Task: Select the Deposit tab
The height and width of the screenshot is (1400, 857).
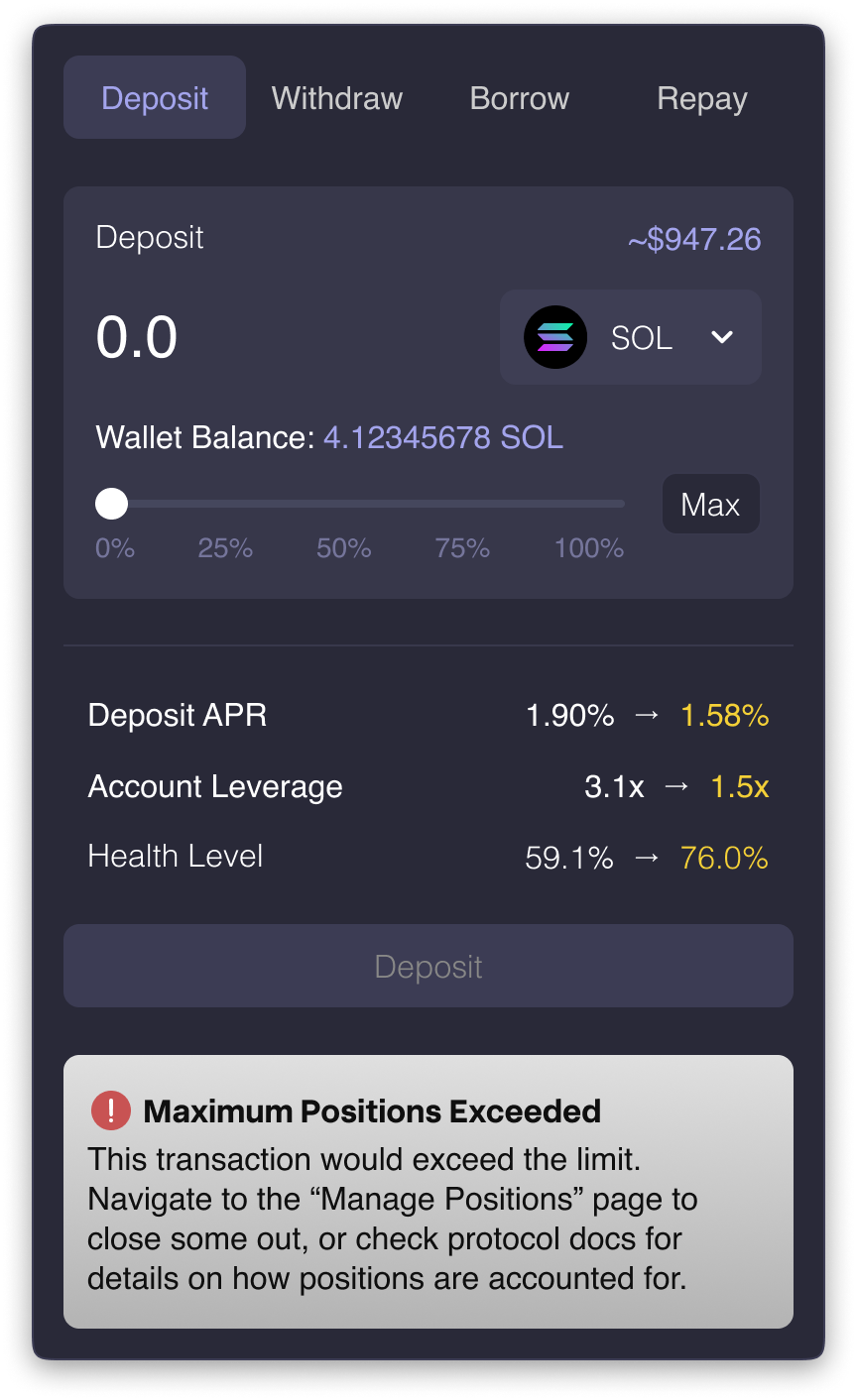Action: [x=155, y=98]
